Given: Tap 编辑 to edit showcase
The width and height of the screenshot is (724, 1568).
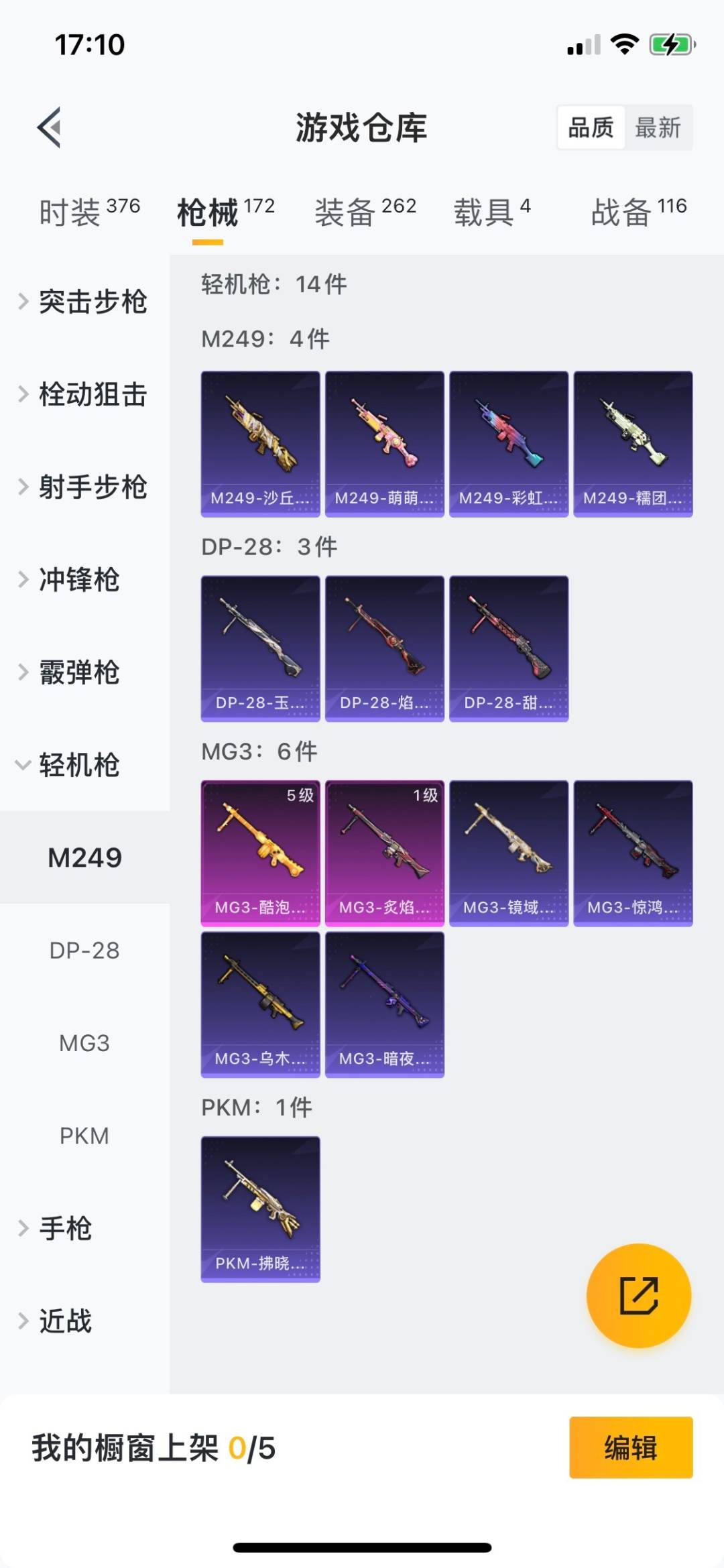Looking at the screenshot, I should click(631, 1447).
